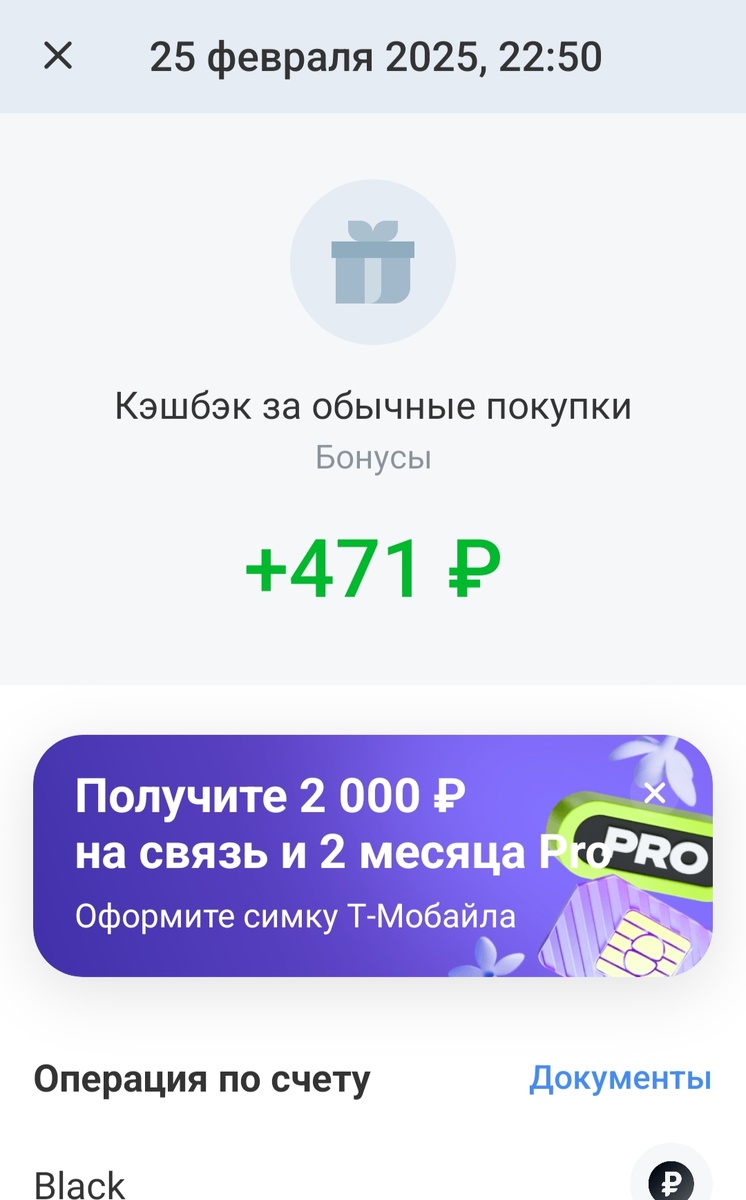
Task: Tap the +471 ₽ cashback amount
Action: coord(373,565)
